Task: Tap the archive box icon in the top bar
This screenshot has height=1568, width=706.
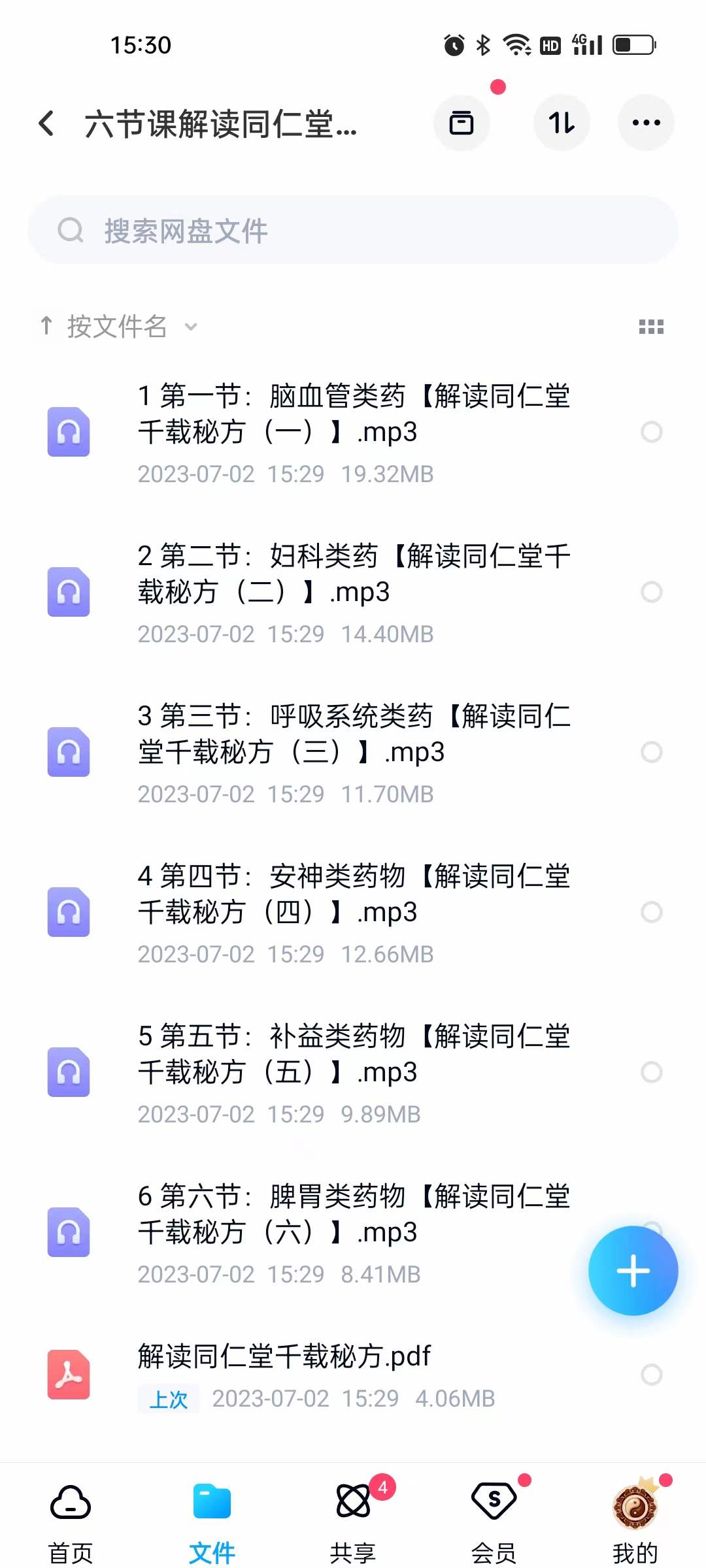Action: click(462, 123)
